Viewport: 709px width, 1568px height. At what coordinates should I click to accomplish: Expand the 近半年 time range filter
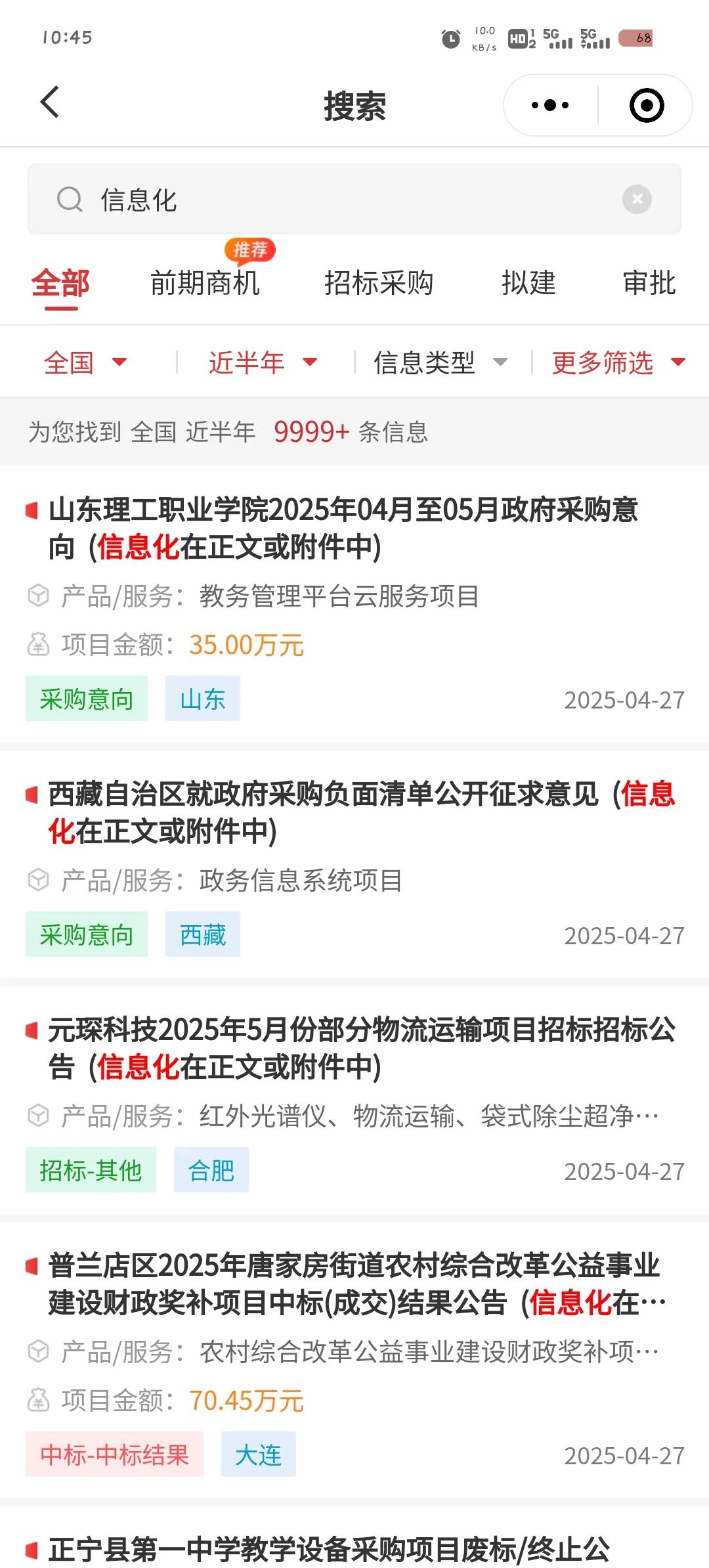pyautogui.click(x=263, y=362)
